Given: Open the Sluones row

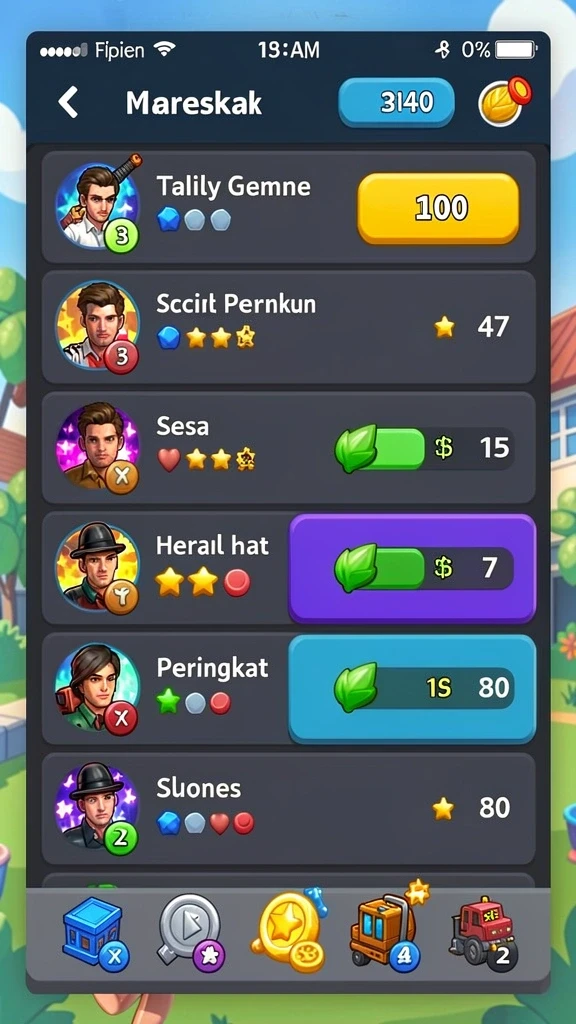Looking at the screenshot, I should [x=289, y=808].
